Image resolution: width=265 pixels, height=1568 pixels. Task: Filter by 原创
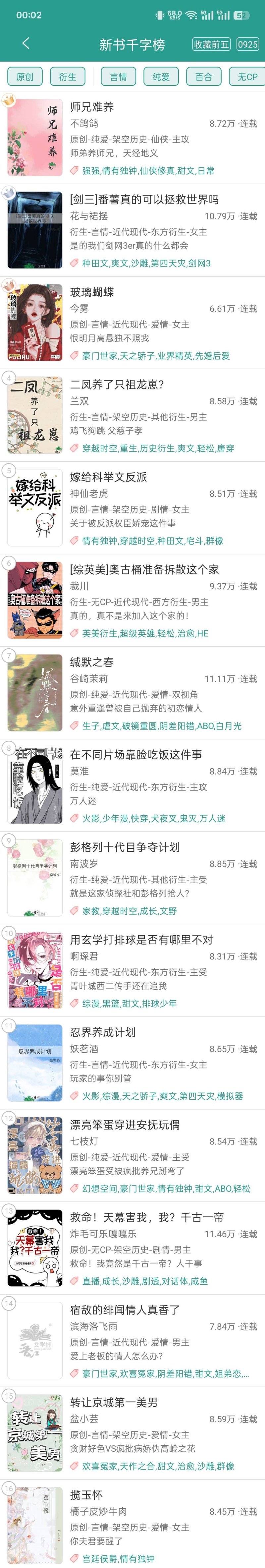[x=25, y=77]
